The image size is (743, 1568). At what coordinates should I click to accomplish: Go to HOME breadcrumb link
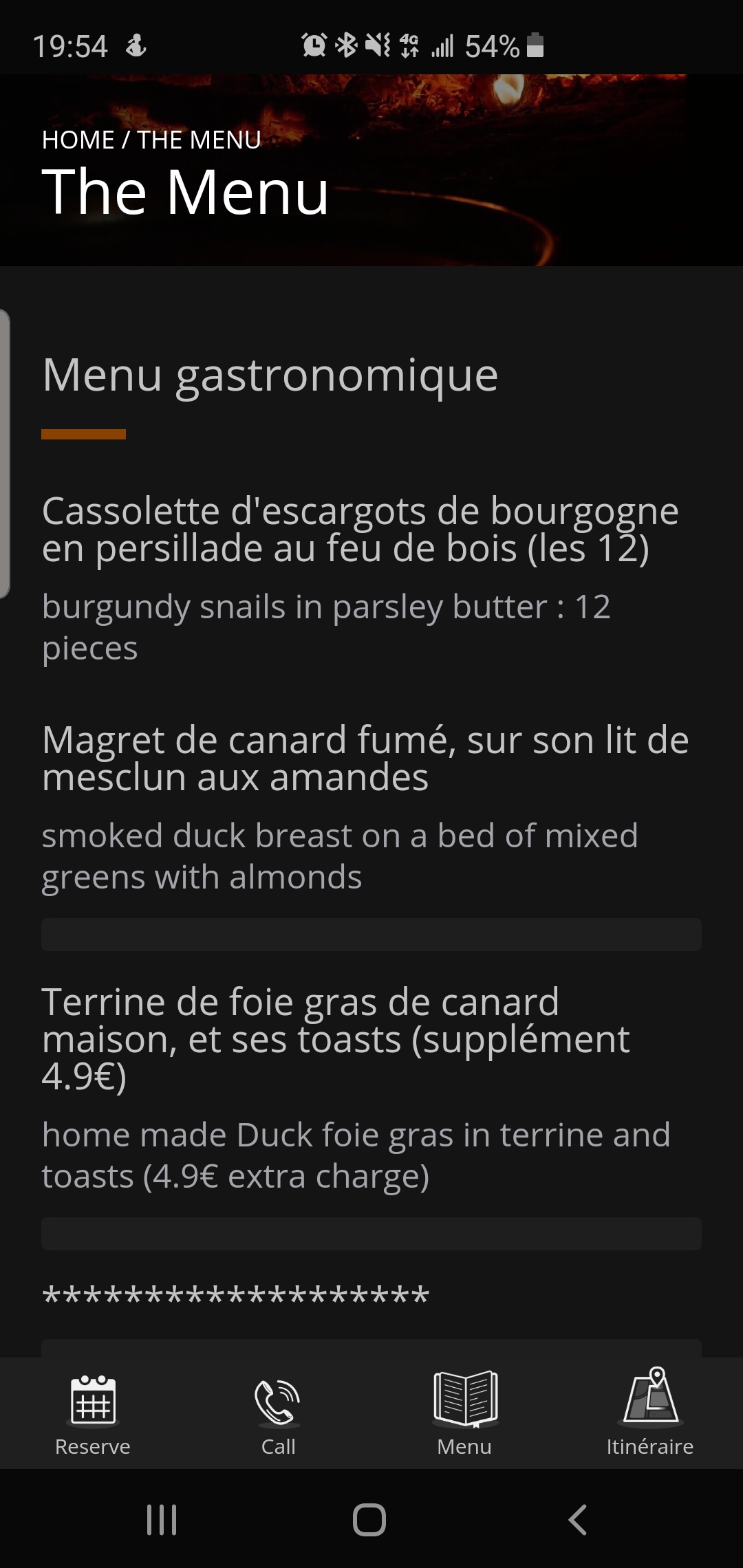click(x=78, y=140)
